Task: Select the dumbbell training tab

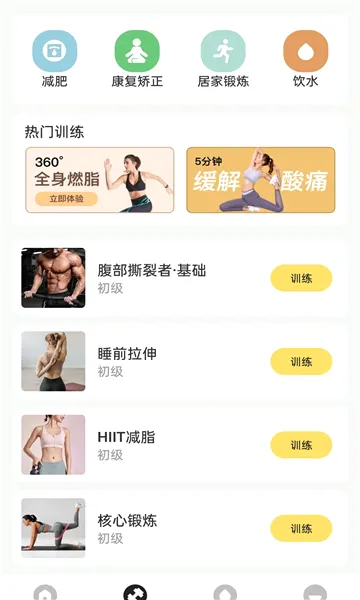Action: (135, 592)
